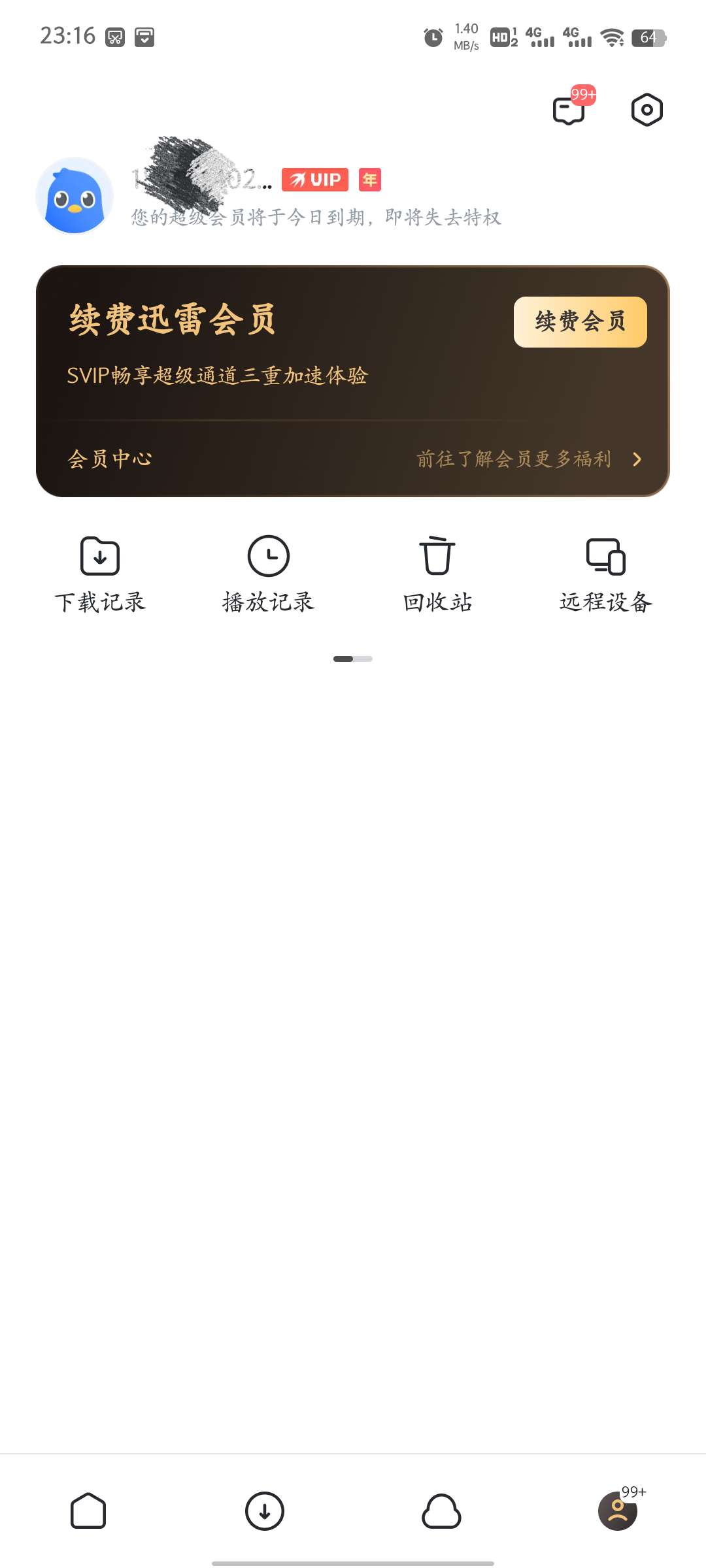Open 下载记录 download history
The image size is (706, 1568).
pyautogui.click(x=100, y=574)
